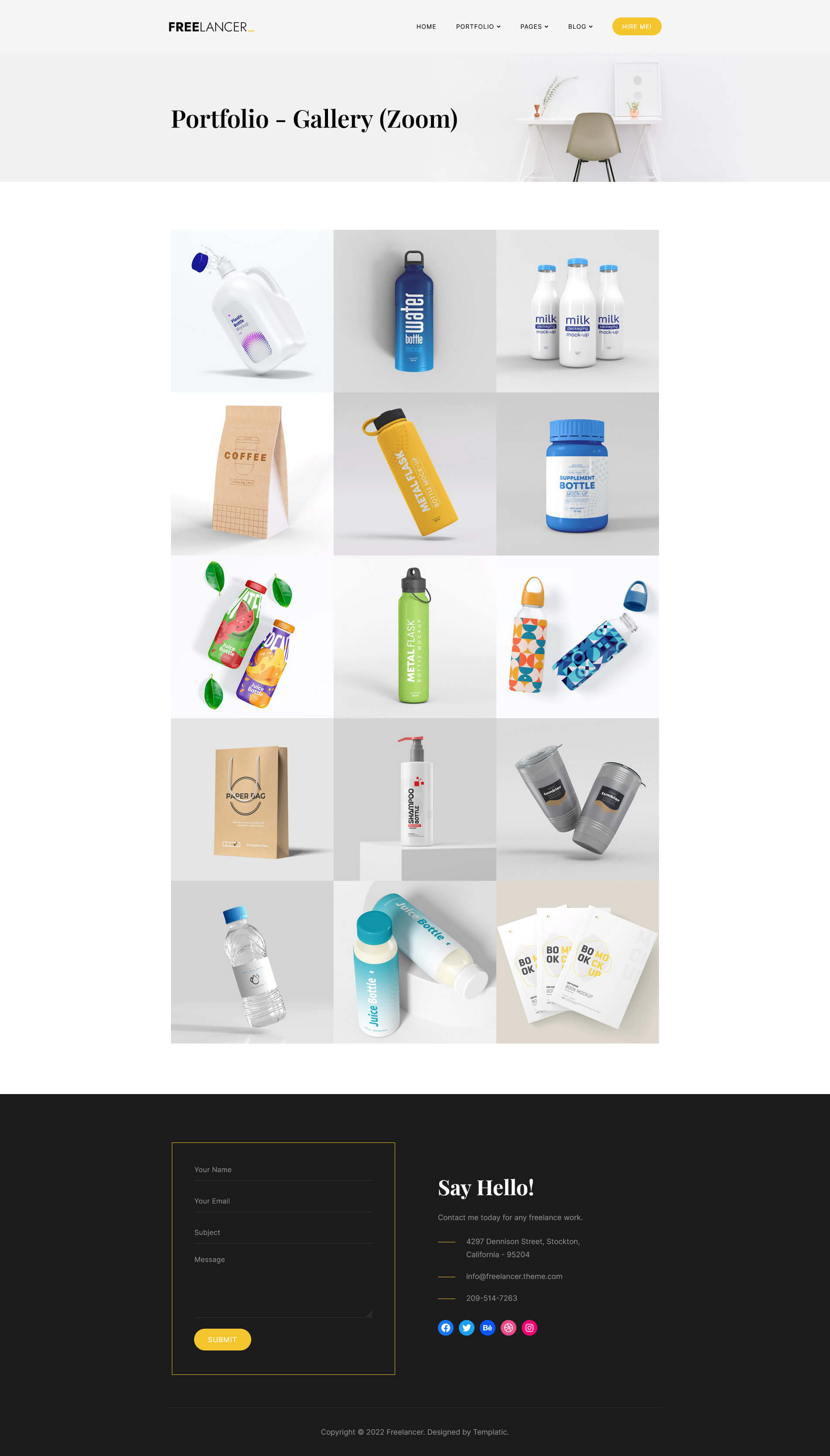Expand the Pages dropdown menu
The height and width of the screenshot is (1456, 830).
point(533,27)
